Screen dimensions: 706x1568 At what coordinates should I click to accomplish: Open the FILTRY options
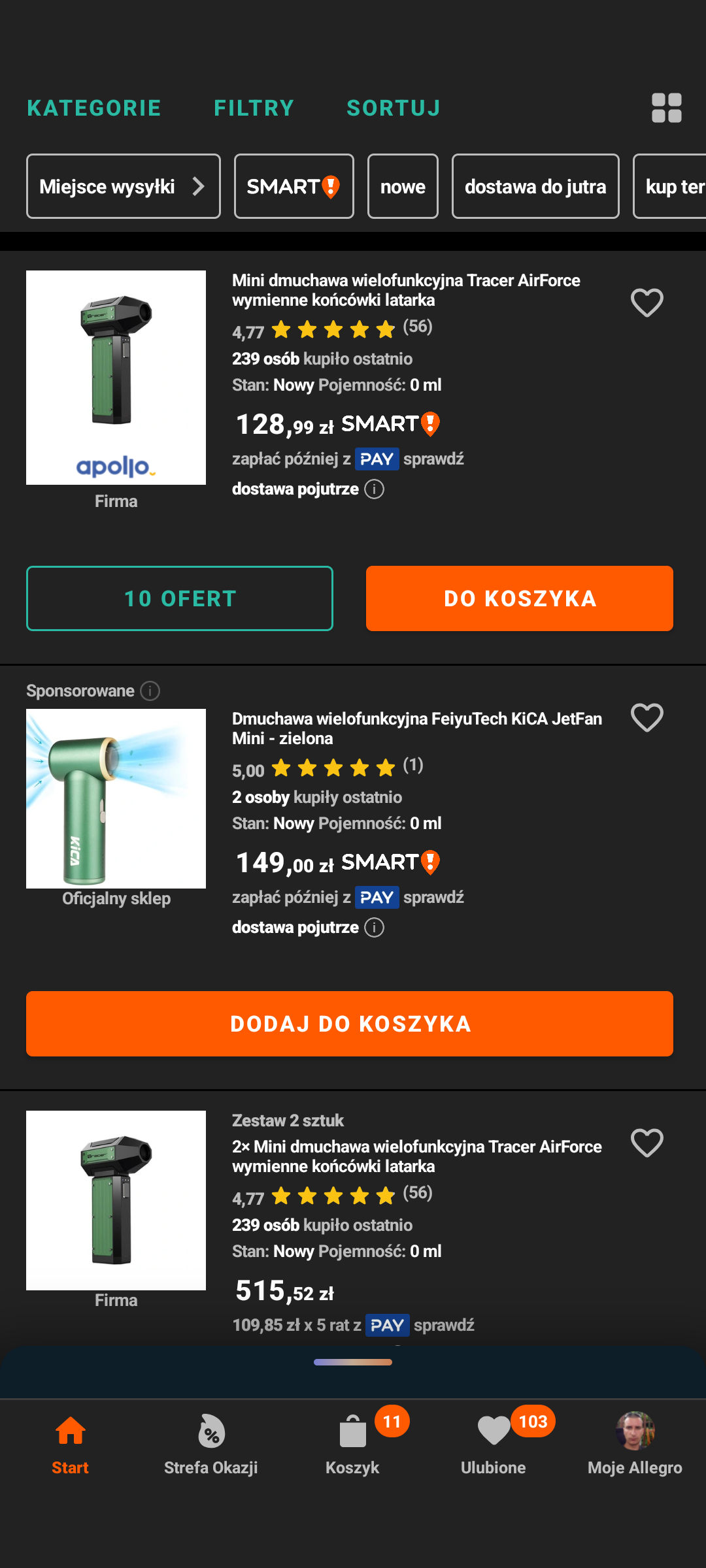tap(254, 108)
